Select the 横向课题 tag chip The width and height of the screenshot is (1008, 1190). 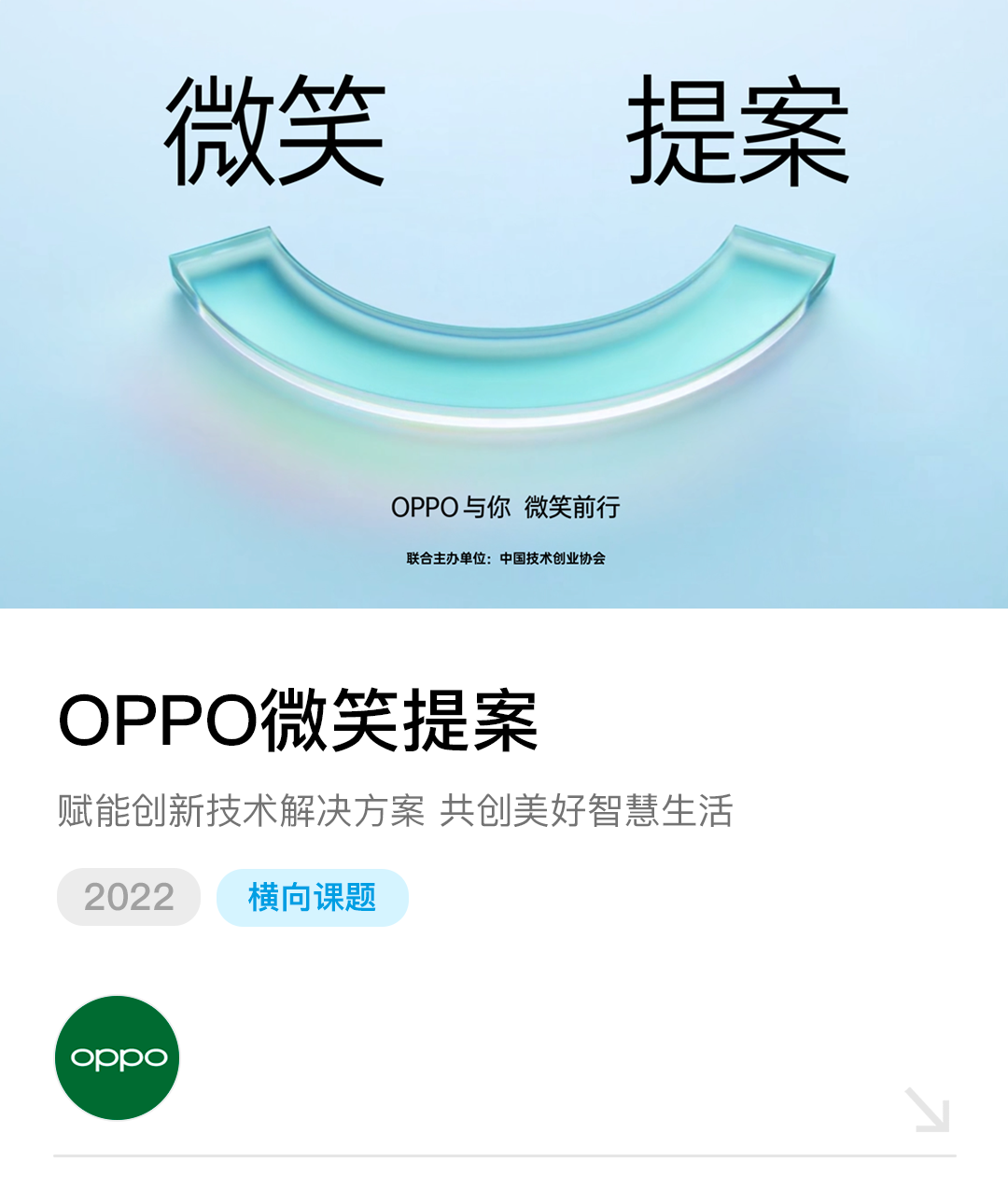(x=312, y=898)
